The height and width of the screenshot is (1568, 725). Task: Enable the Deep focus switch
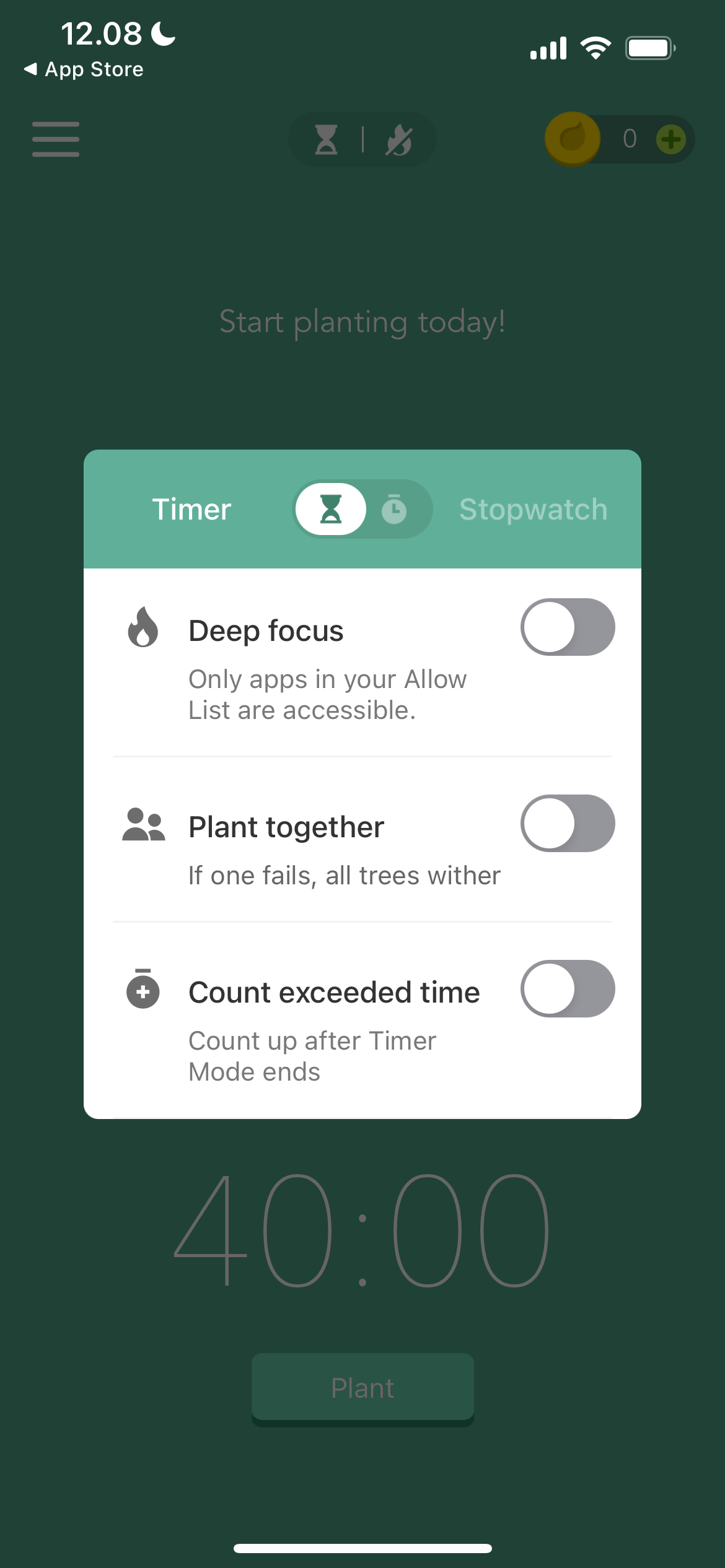coord(567,627)
